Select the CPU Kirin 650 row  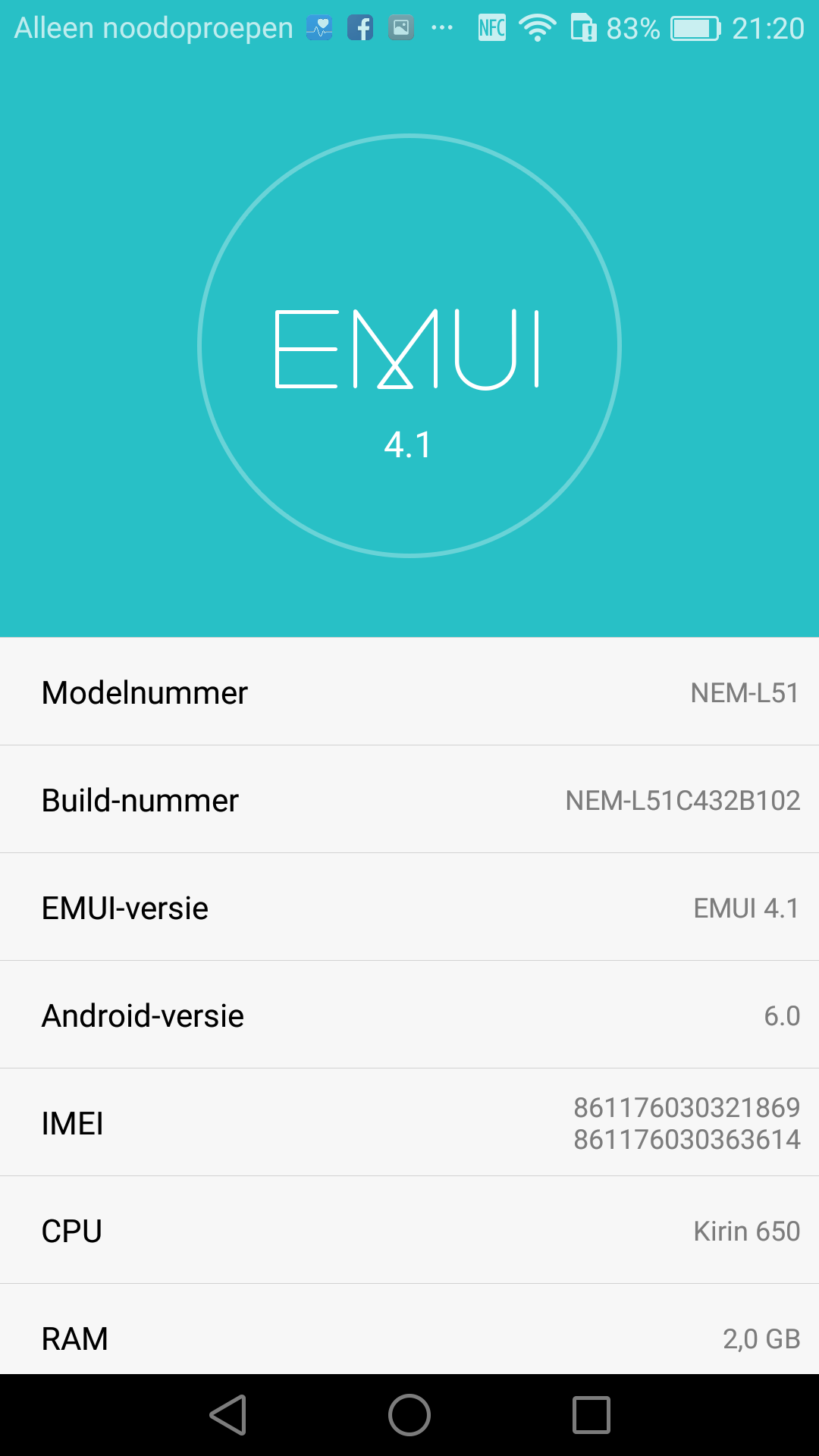pyautogui.click(x=409, y=1230)
